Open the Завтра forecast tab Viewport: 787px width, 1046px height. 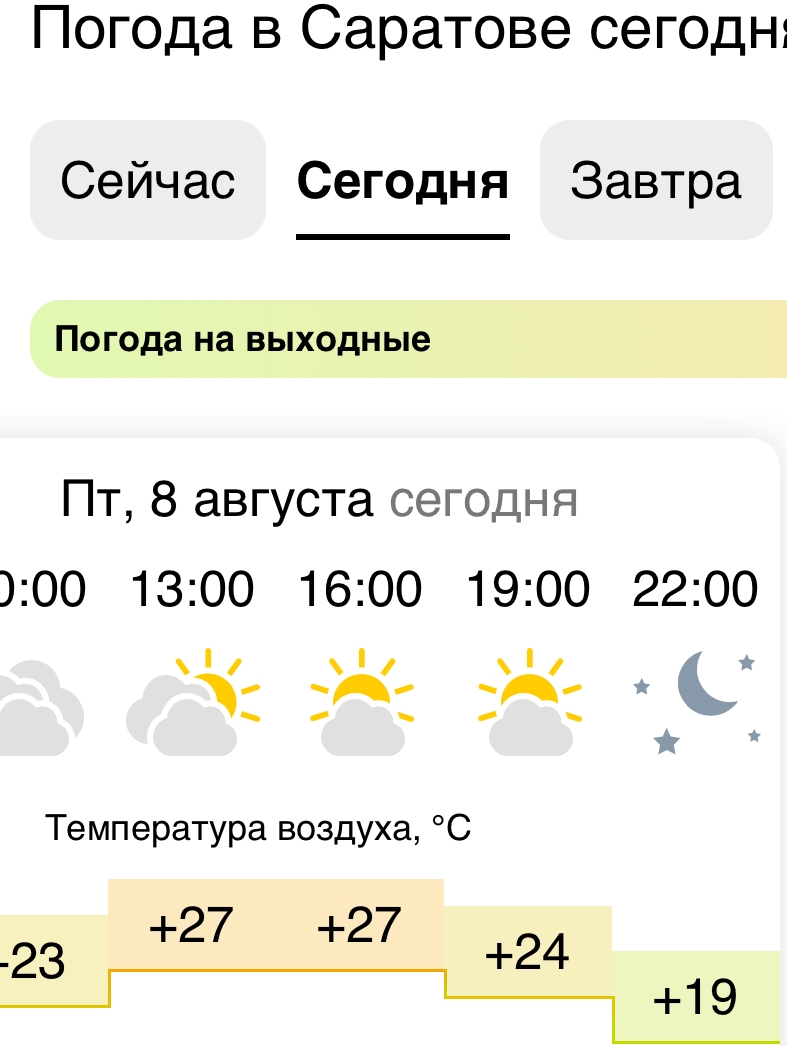[656, 181]
